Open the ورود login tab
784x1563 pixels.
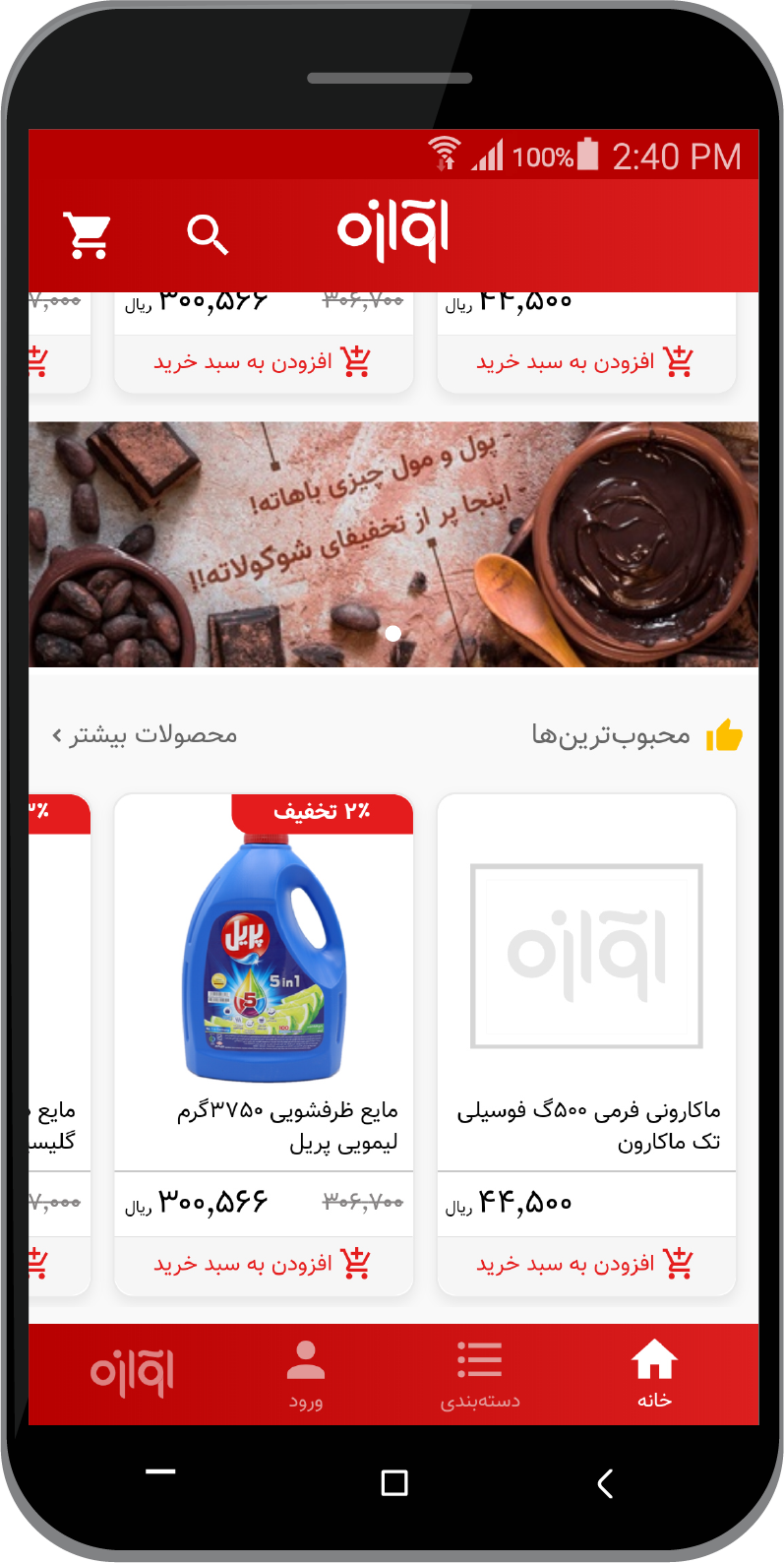click(306, 1374)
